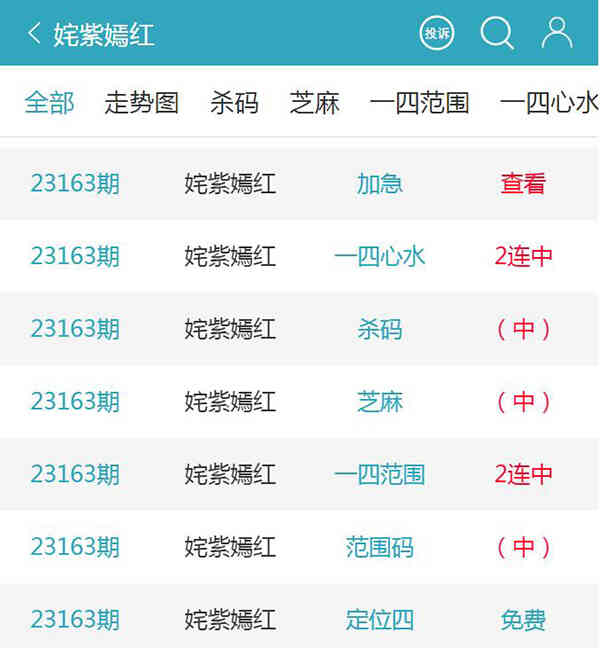Open search via the magnifier icon
This screenshot has width=600, height=648.
[x=496, y=33]
